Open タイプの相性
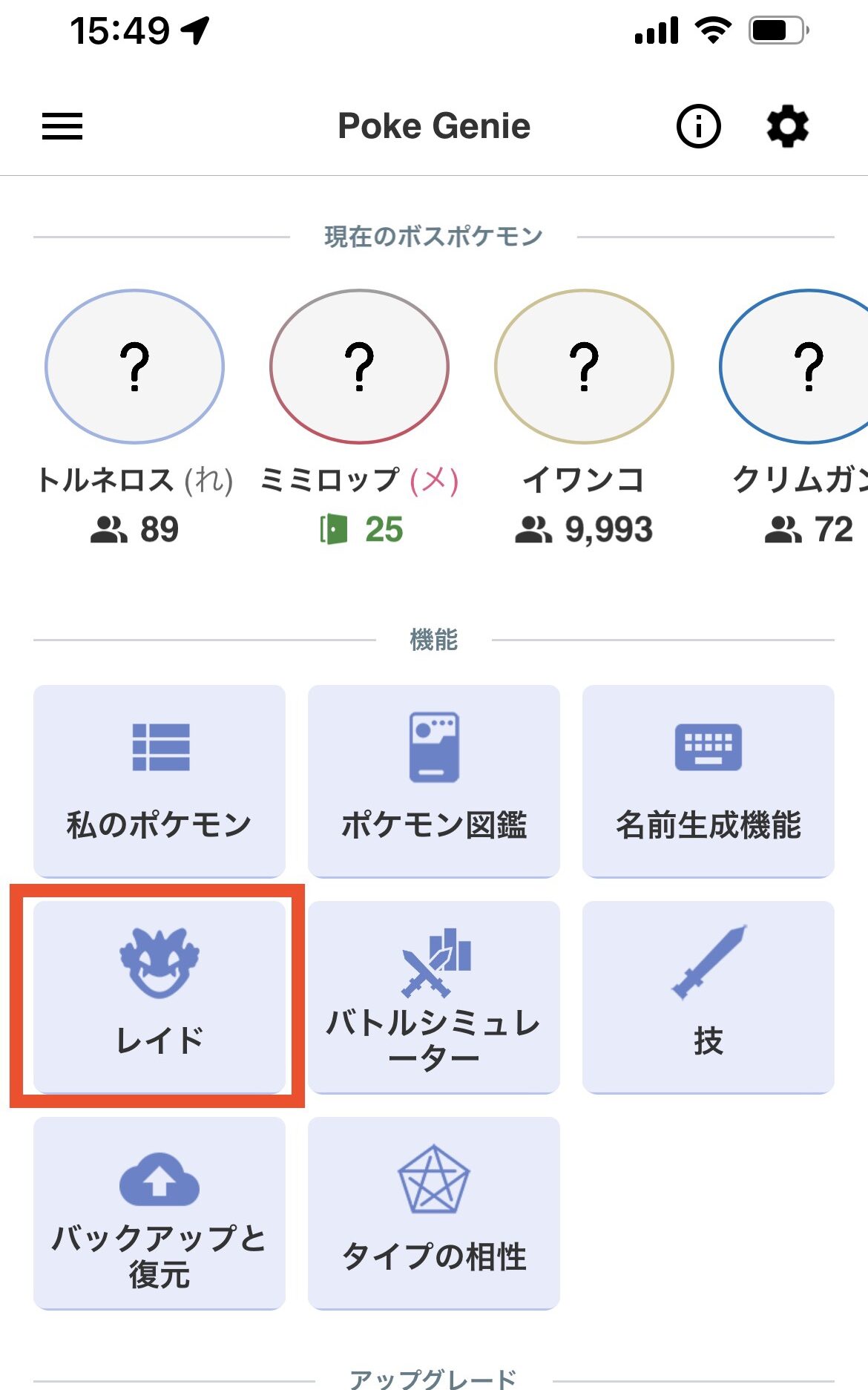 (434, 1213)
